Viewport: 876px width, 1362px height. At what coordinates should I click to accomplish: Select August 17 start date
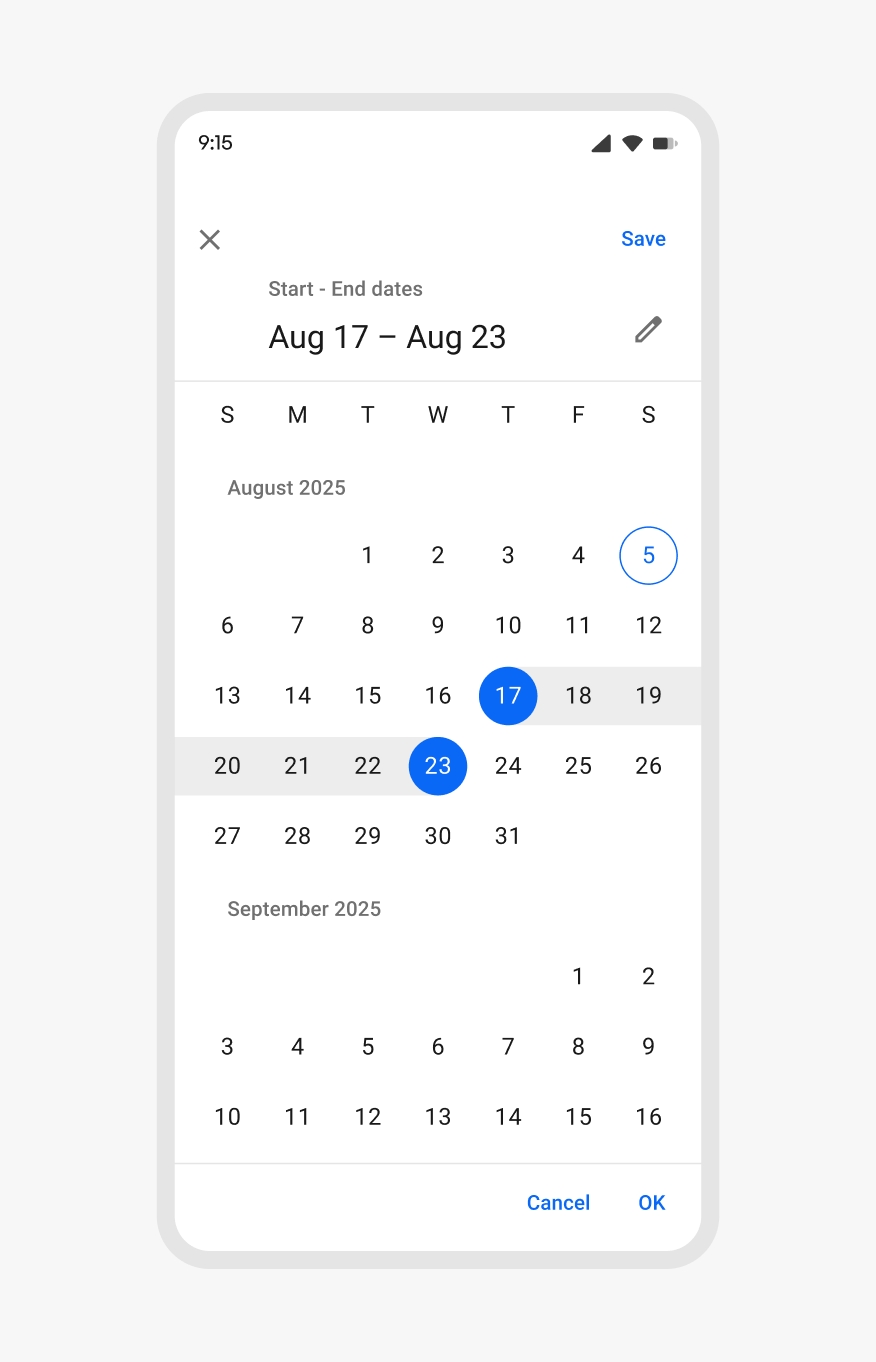[x=508, y=695]
